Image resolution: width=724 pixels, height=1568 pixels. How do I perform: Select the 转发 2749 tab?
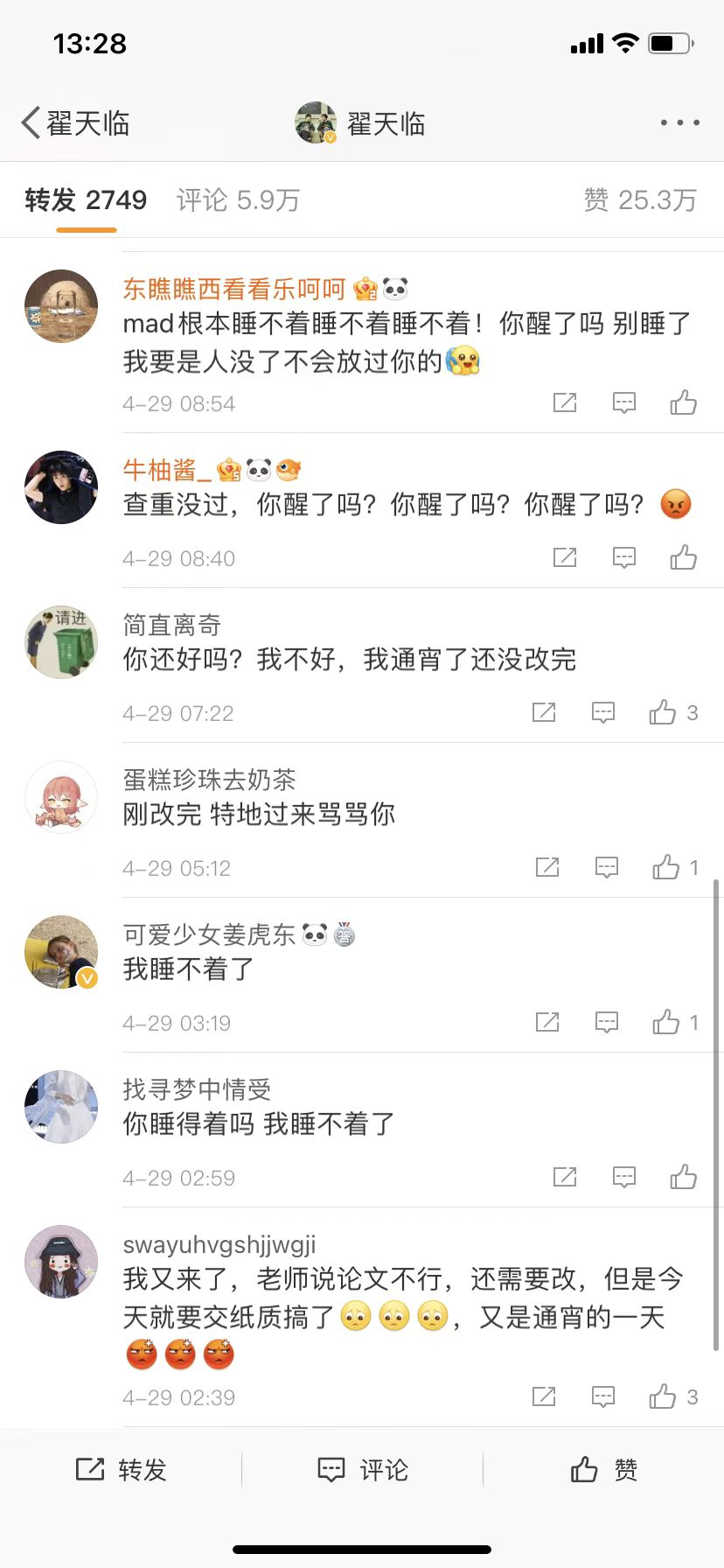pos(86,200)
